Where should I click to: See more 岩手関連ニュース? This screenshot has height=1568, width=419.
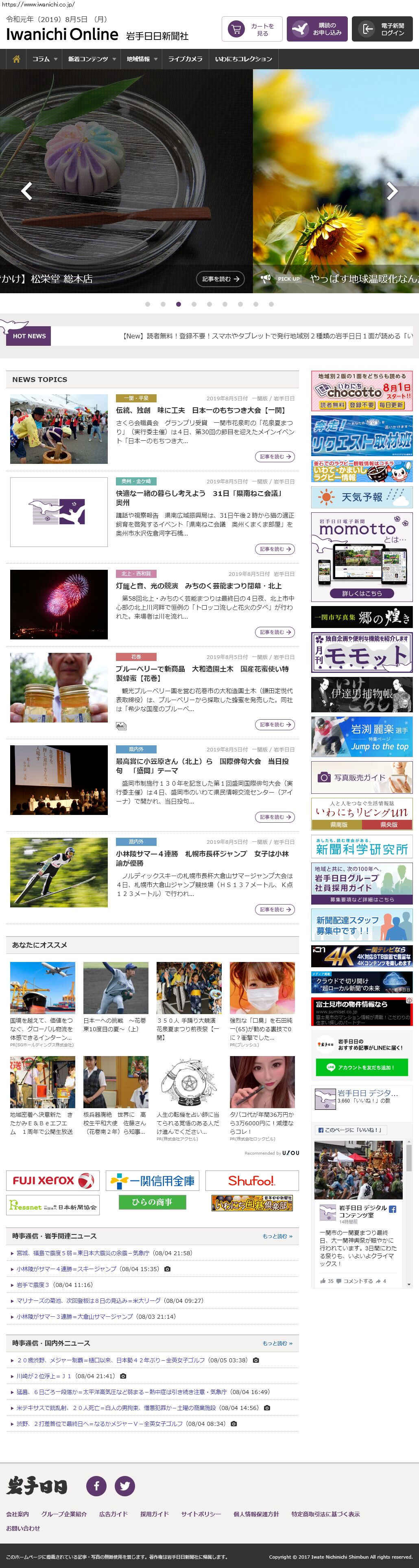(277, 1236)
